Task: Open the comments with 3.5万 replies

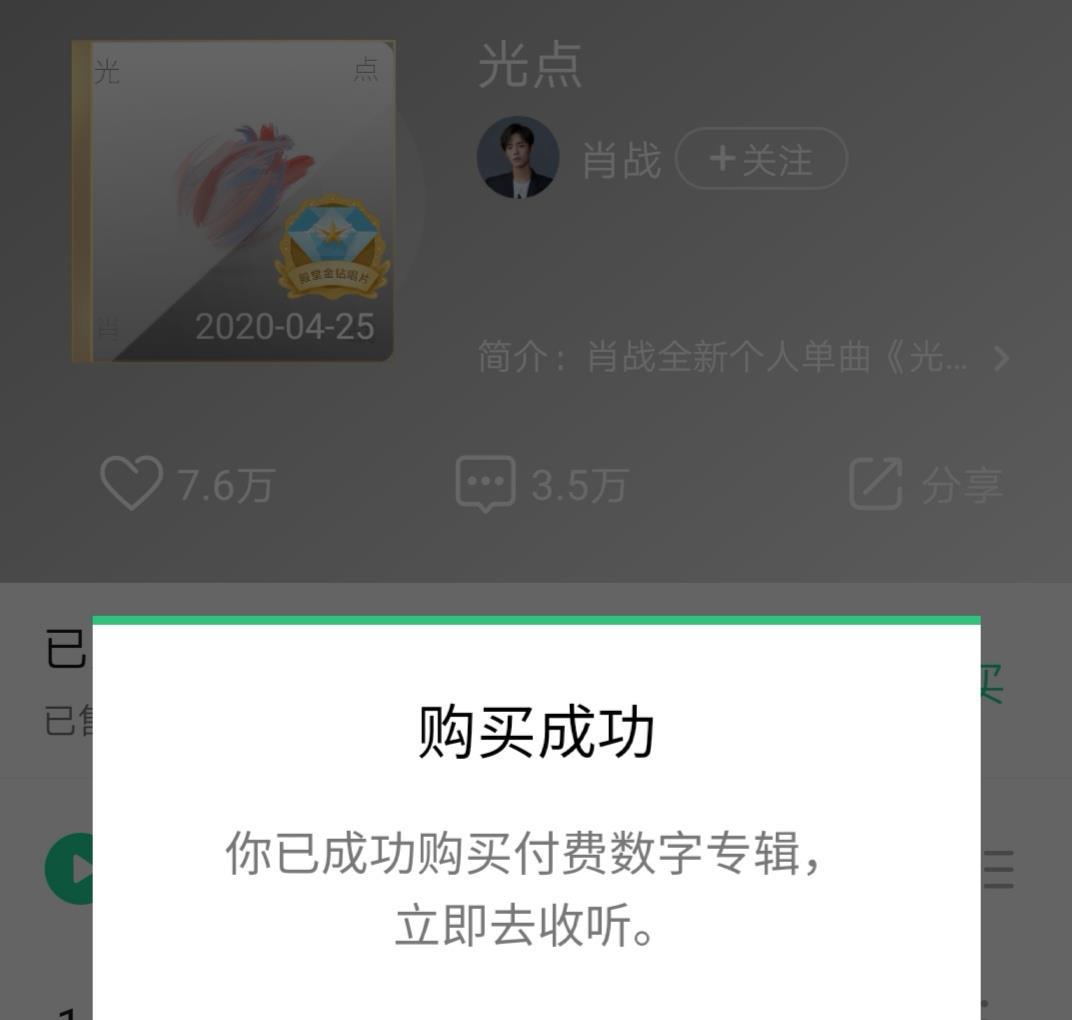Action: point(487,484)
